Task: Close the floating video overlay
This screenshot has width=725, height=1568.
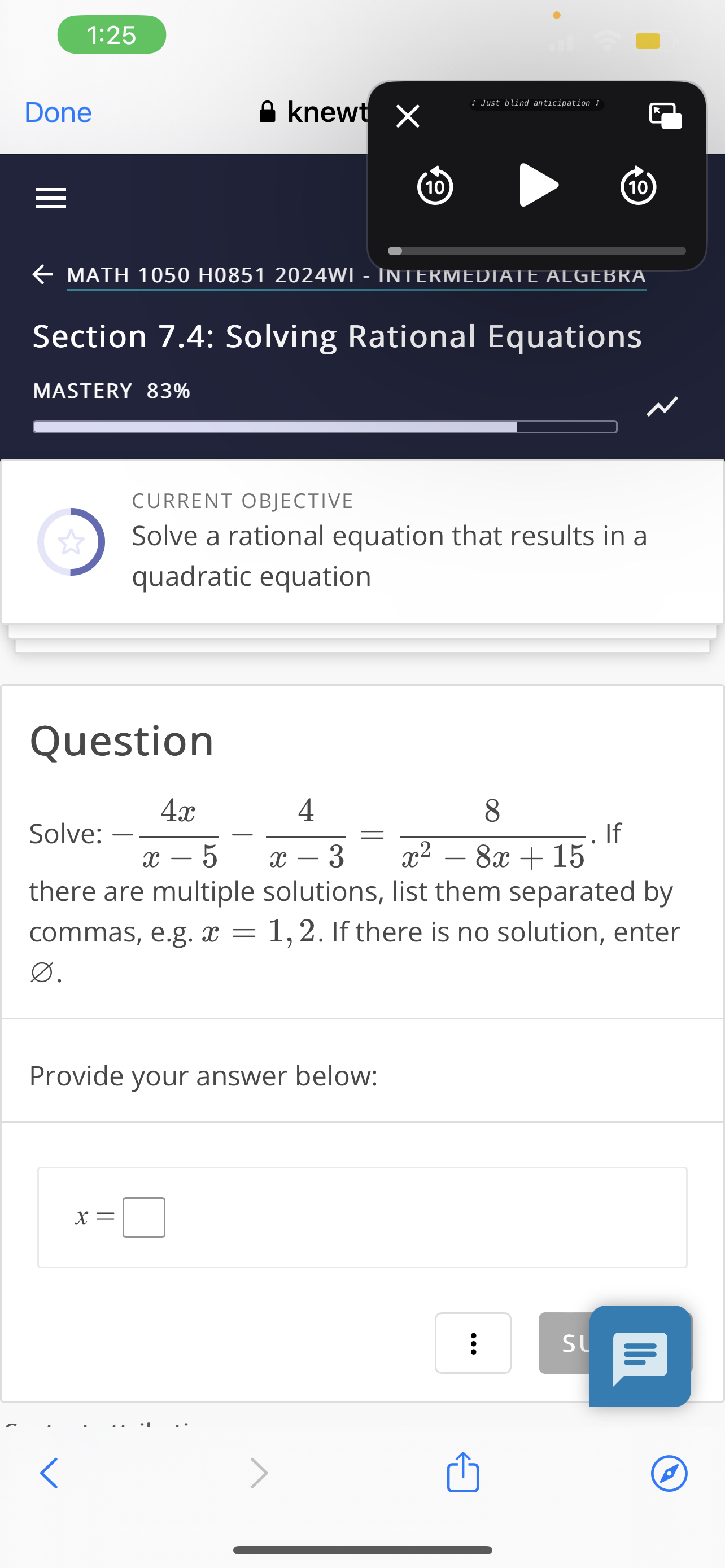Action: 407,116
